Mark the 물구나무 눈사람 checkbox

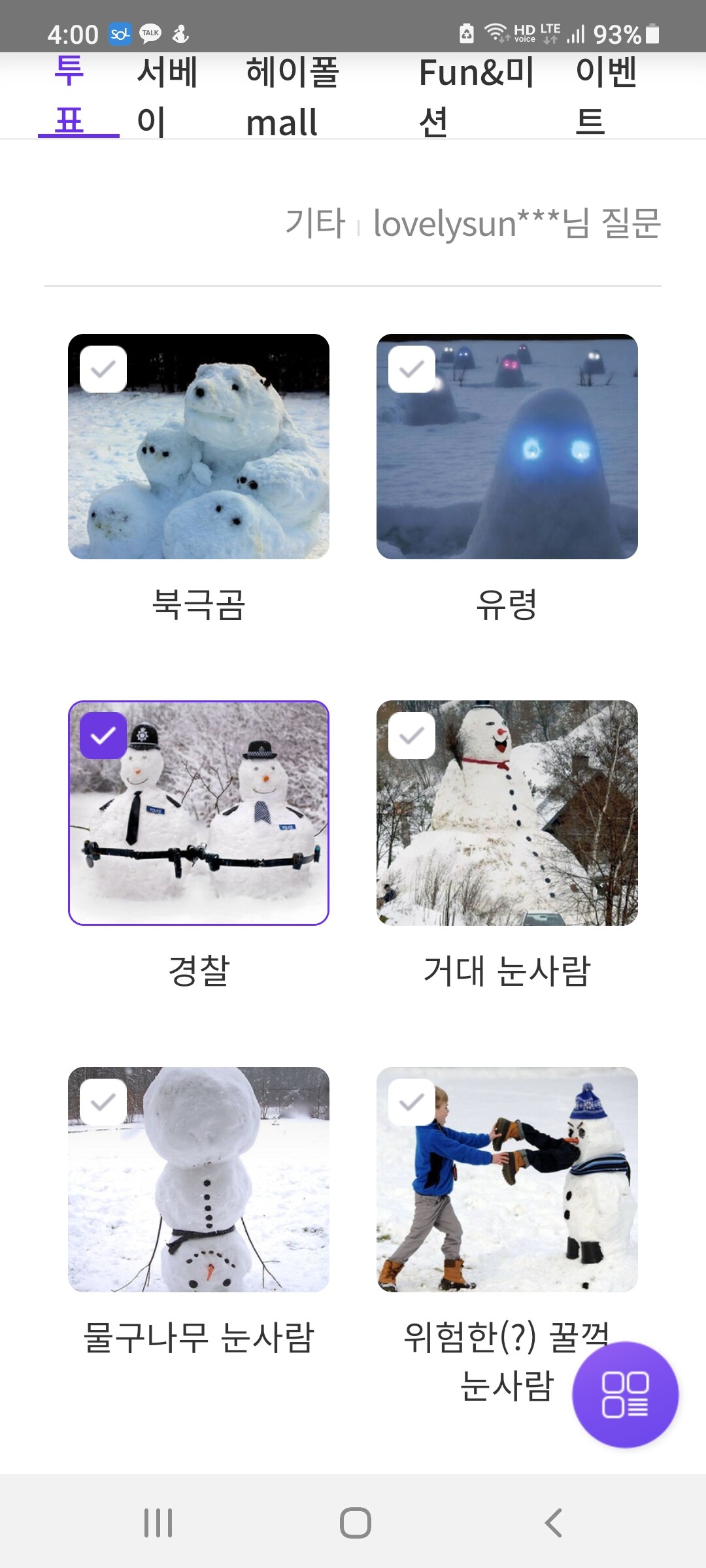click(103, 1102)
